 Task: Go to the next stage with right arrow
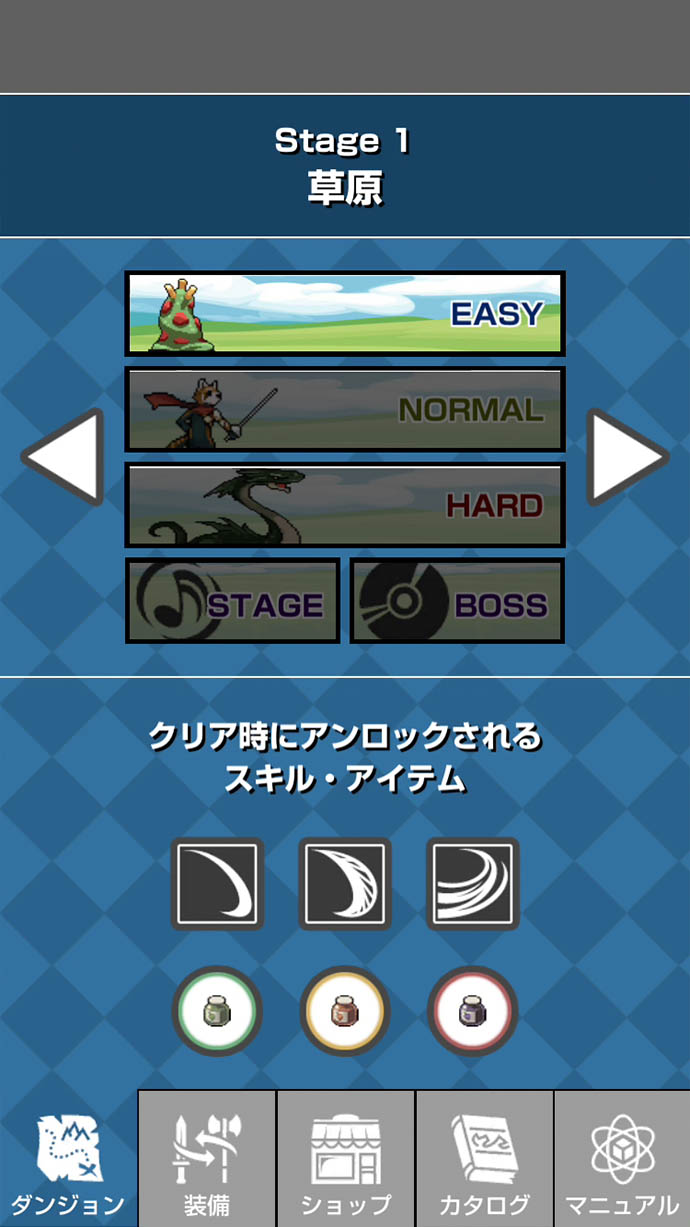pos(626,456)
